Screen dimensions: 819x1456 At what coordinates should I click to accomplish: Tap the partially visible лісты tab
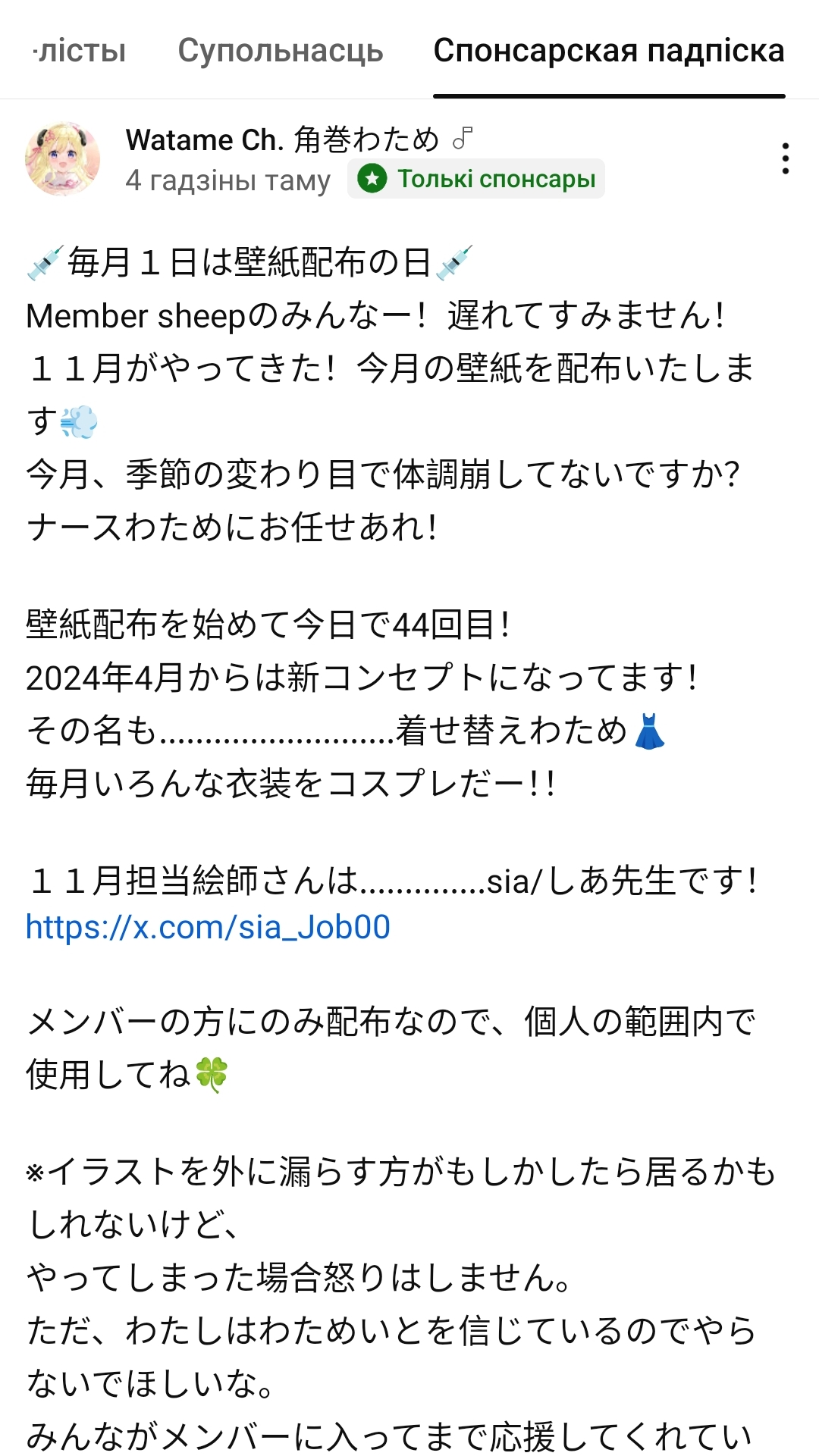coord(80,51)
